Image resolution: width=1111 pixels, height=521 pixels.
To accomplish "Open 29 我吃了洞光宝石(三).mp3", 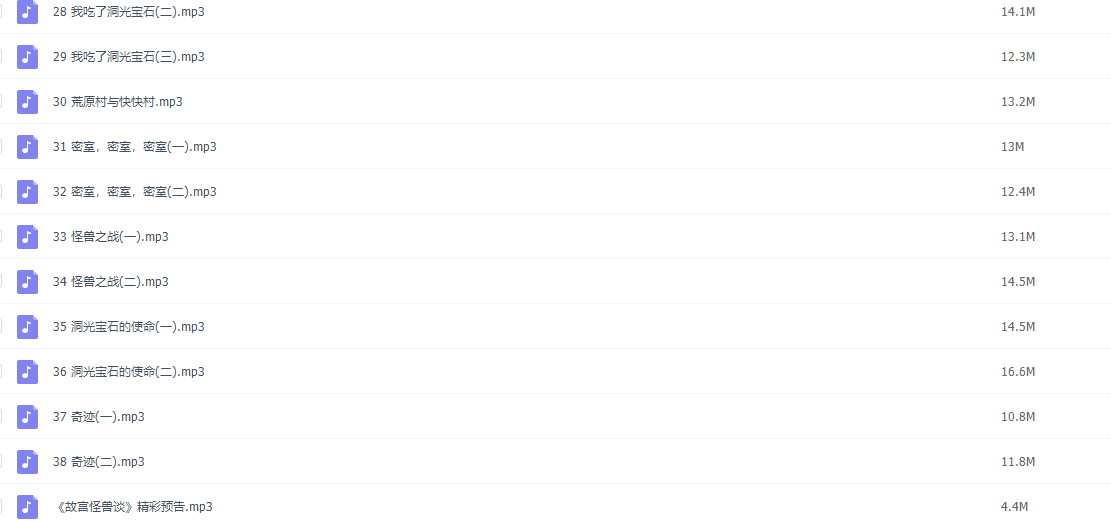I will [128, 57].
